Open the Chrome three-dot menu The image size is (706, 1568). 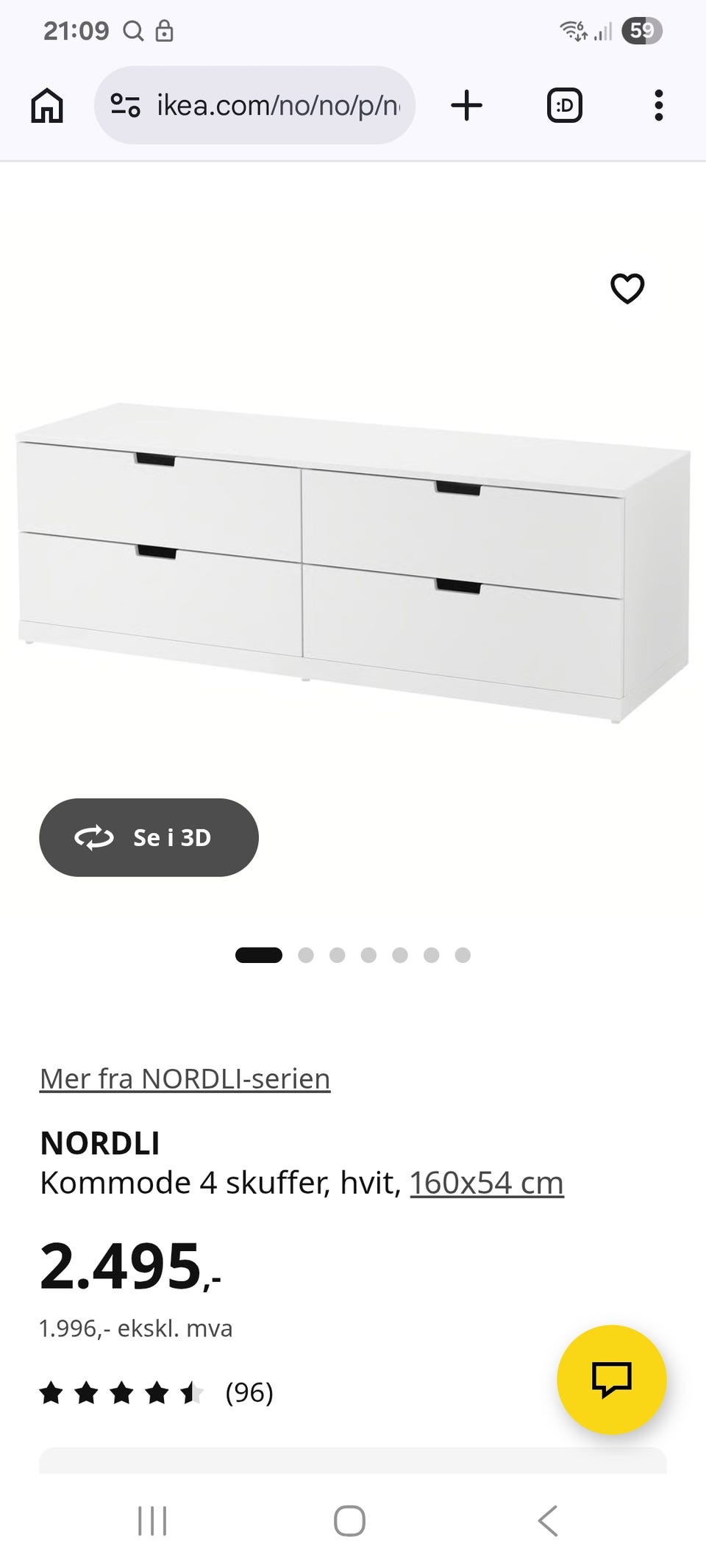coord(659,104)
